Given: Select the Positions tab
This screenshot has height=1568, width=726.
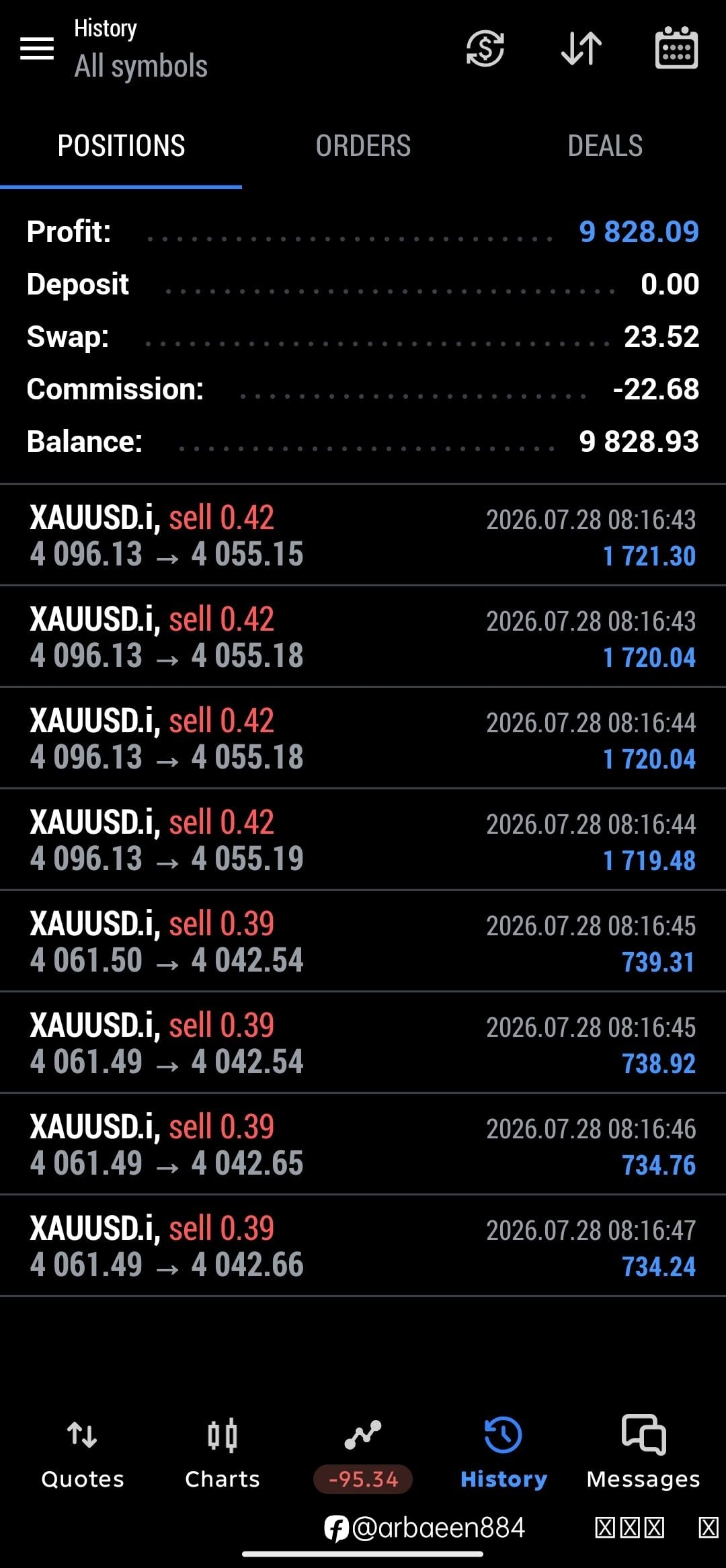Looking at the screenshot, I should (x=121, y=146).
